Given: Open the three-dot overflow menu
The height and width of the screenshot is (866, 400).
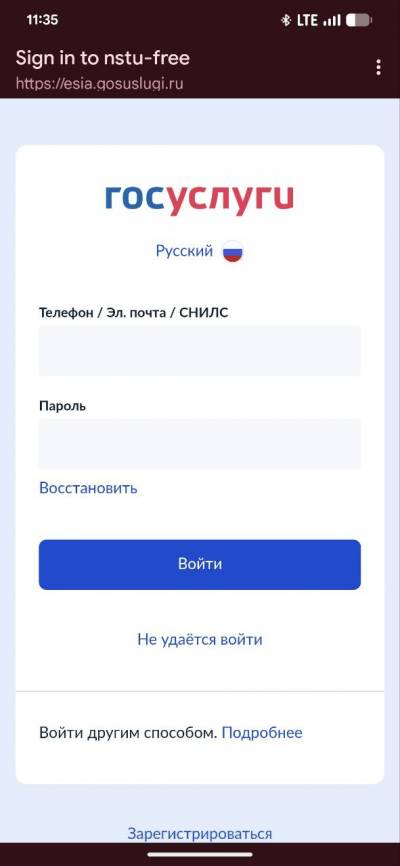Looking at the screenshot, I should [378, 67].
